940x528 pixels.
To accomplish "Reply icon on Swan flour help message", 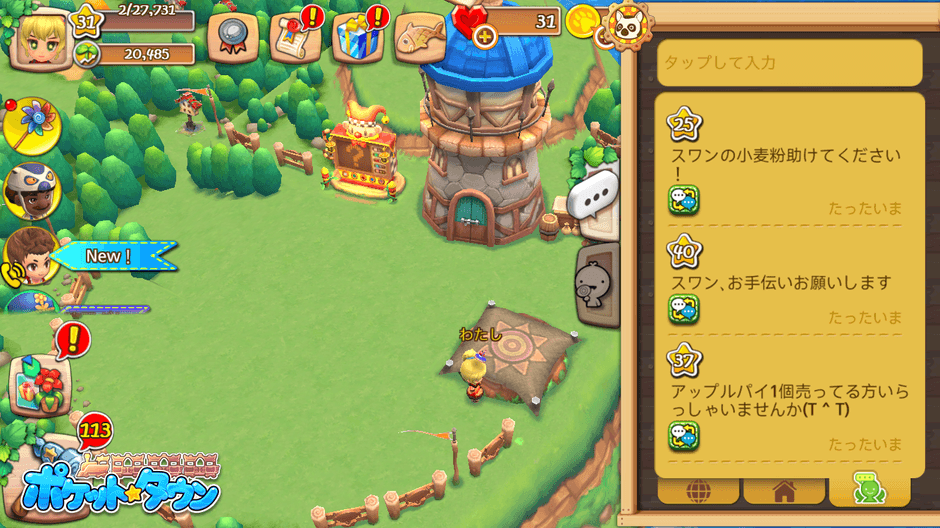I will pyautogui.click(x=684, y=200).
